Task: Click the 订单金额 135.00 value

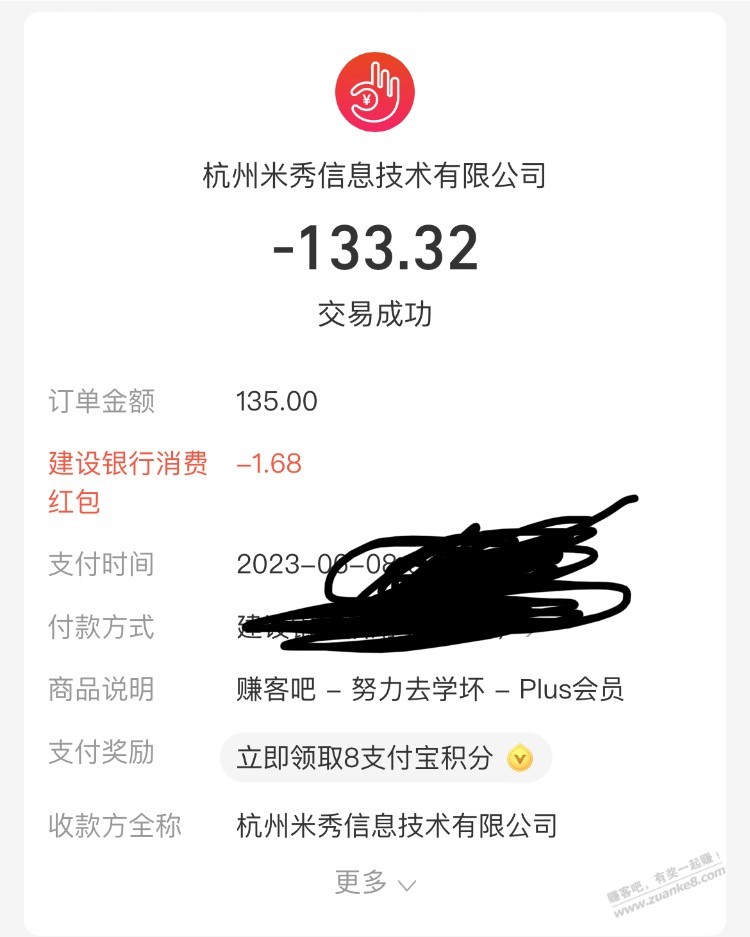Action: pos(275,402)
